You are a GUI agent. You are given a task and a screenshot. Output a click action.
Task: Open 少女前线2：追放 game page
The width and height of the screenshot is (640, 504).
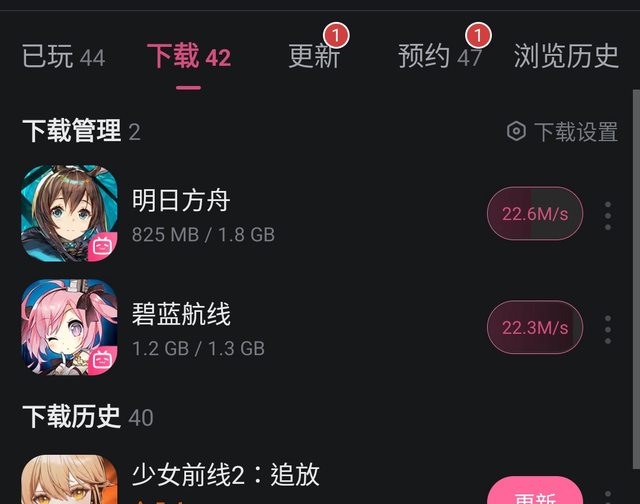[225, 475]
